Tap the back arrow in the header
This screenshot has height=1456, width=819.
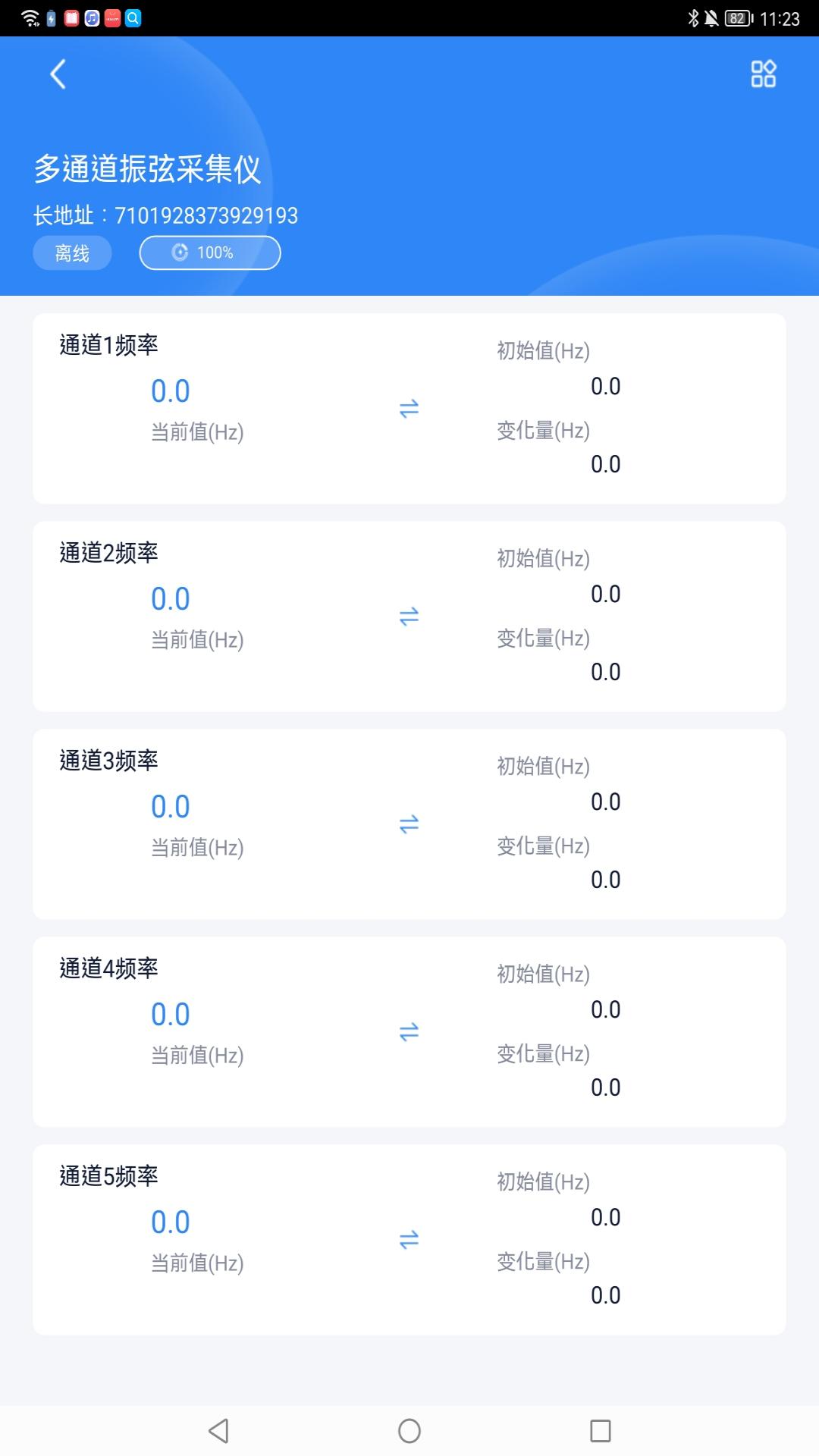point(57,75)
